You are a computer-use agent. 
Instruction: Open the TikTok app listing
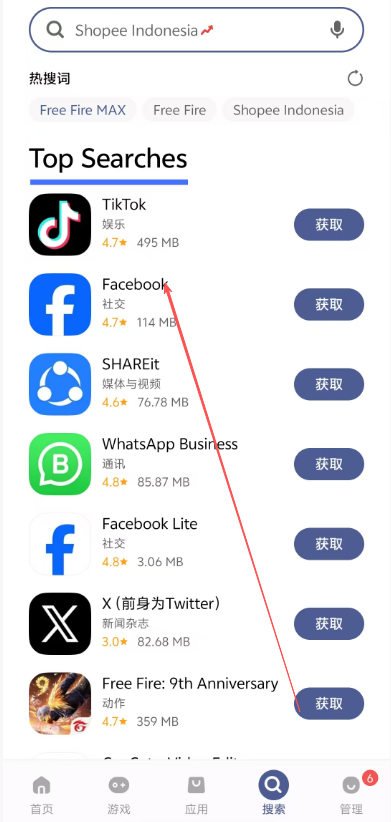[157, 224]
